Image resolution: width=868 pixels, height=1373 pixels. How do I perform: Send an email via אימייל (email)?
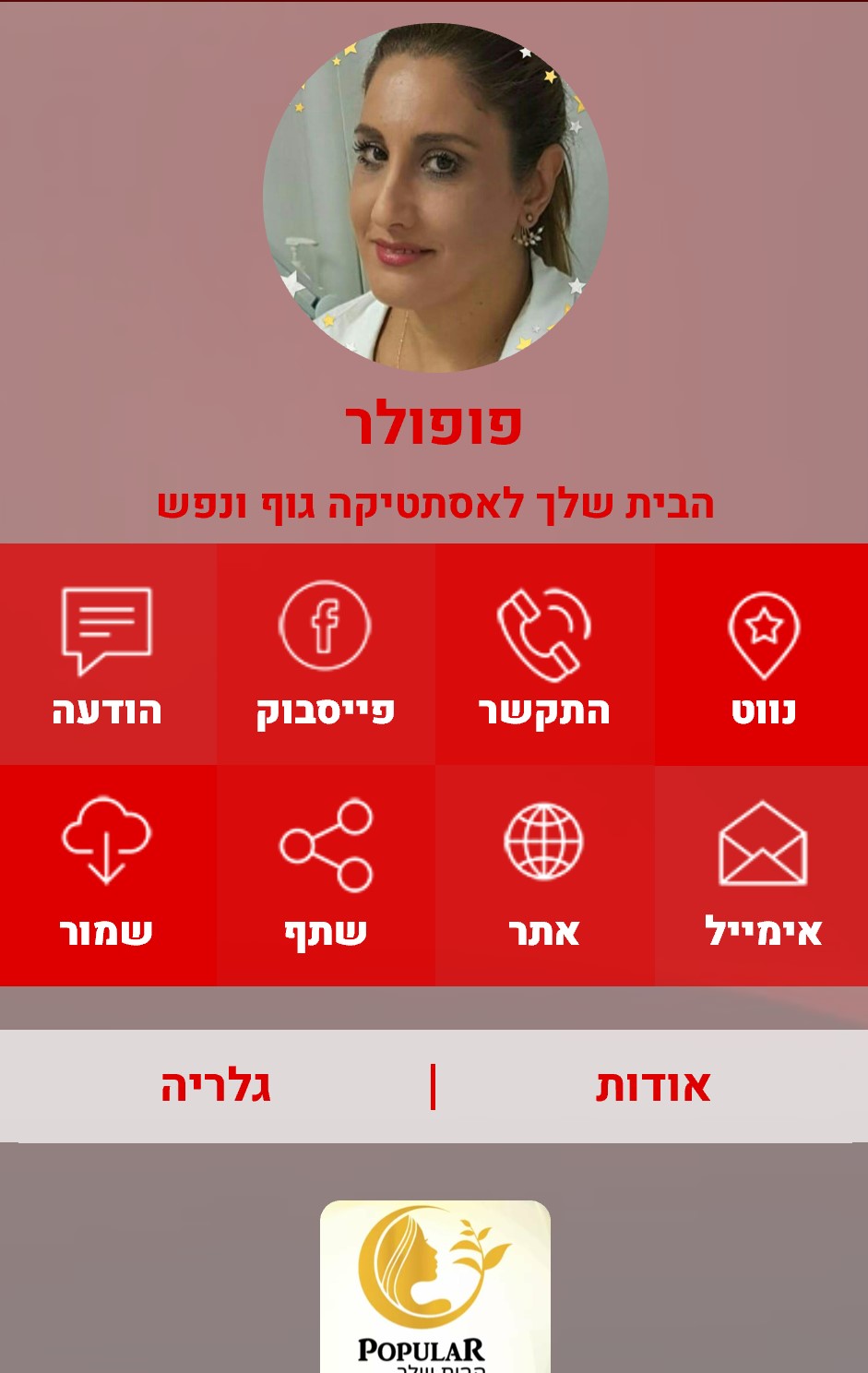coord(762,875)
